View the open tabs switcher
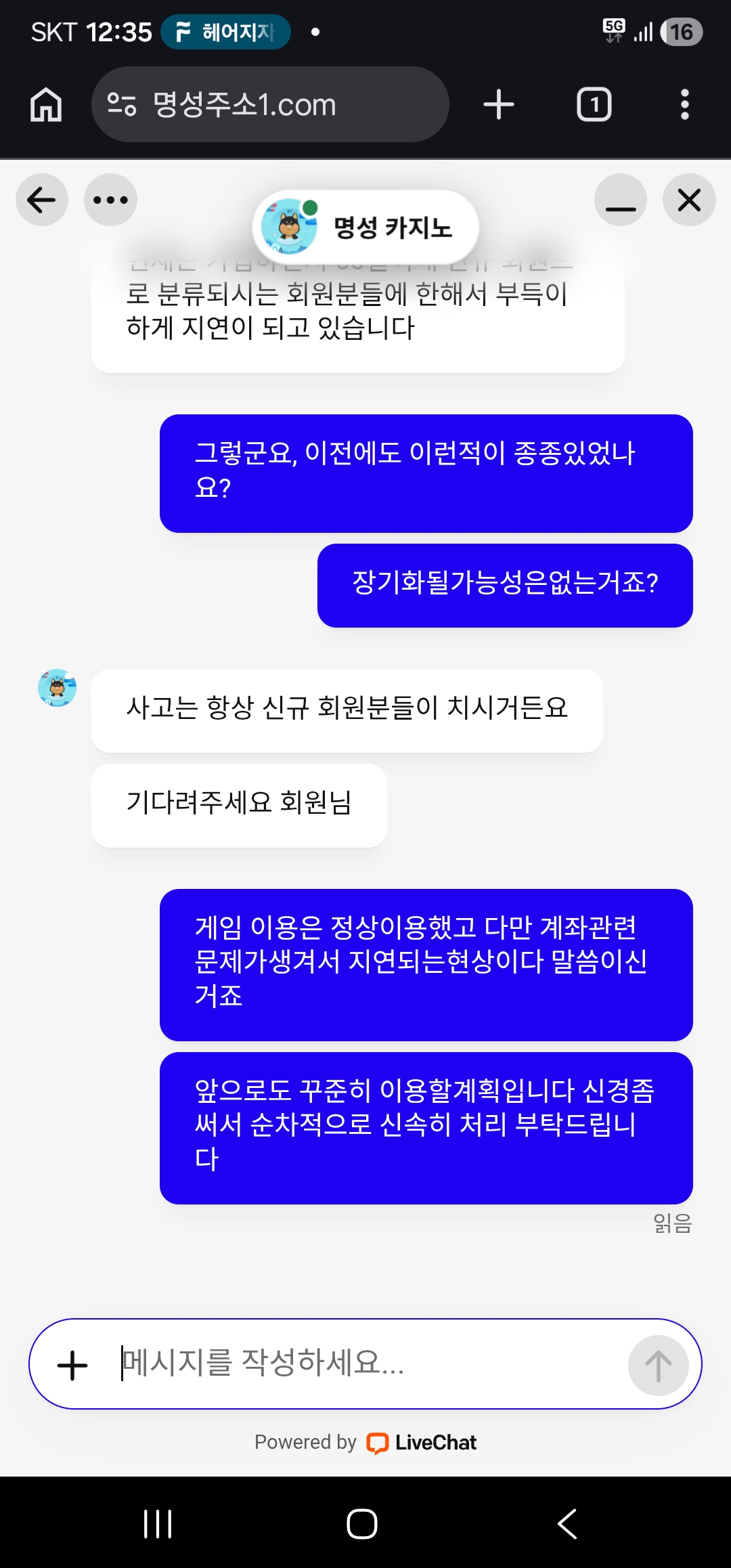731x1568 pixels. coord(594,105)
